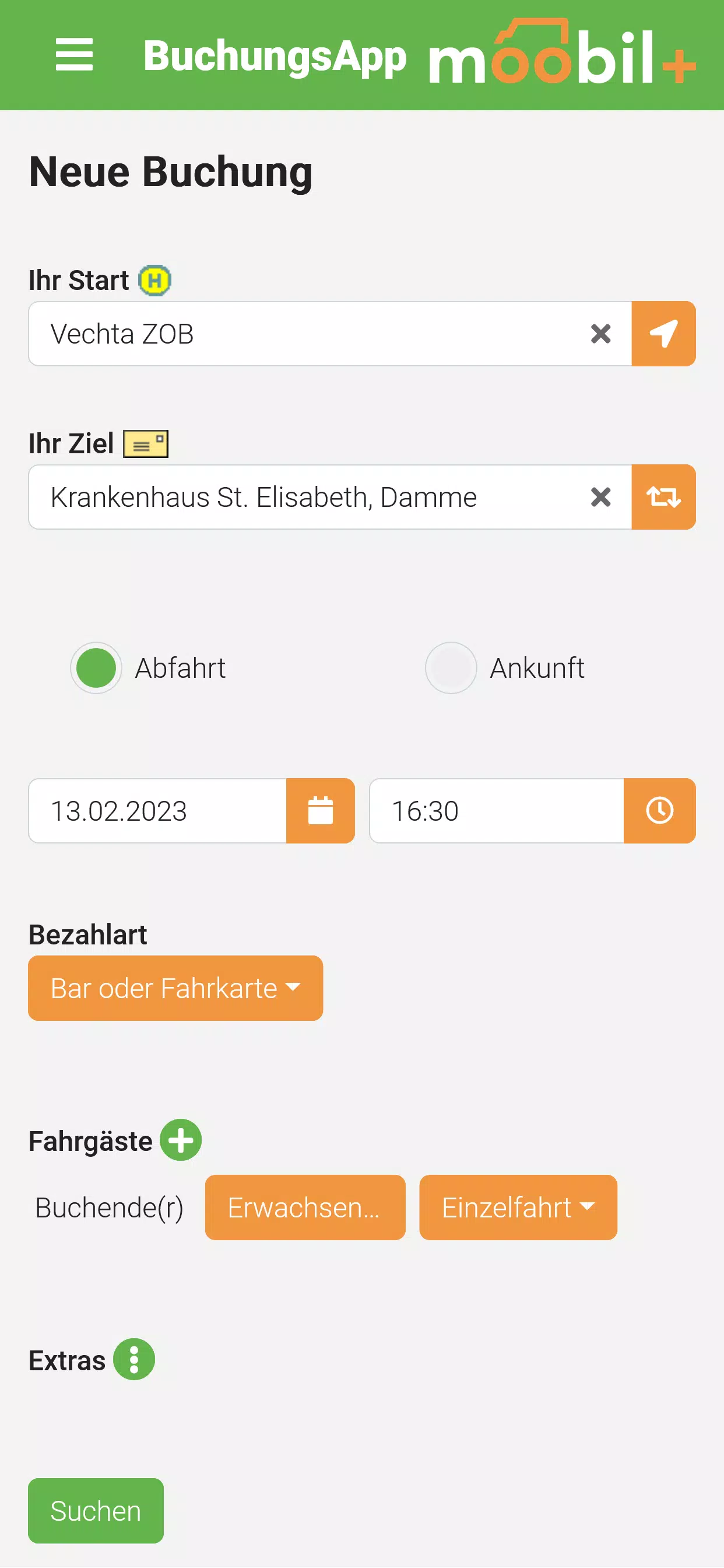Click the address icon beside Ihr Ziel
Viewport: 724px width, 1568px height.
pos(146,444)
